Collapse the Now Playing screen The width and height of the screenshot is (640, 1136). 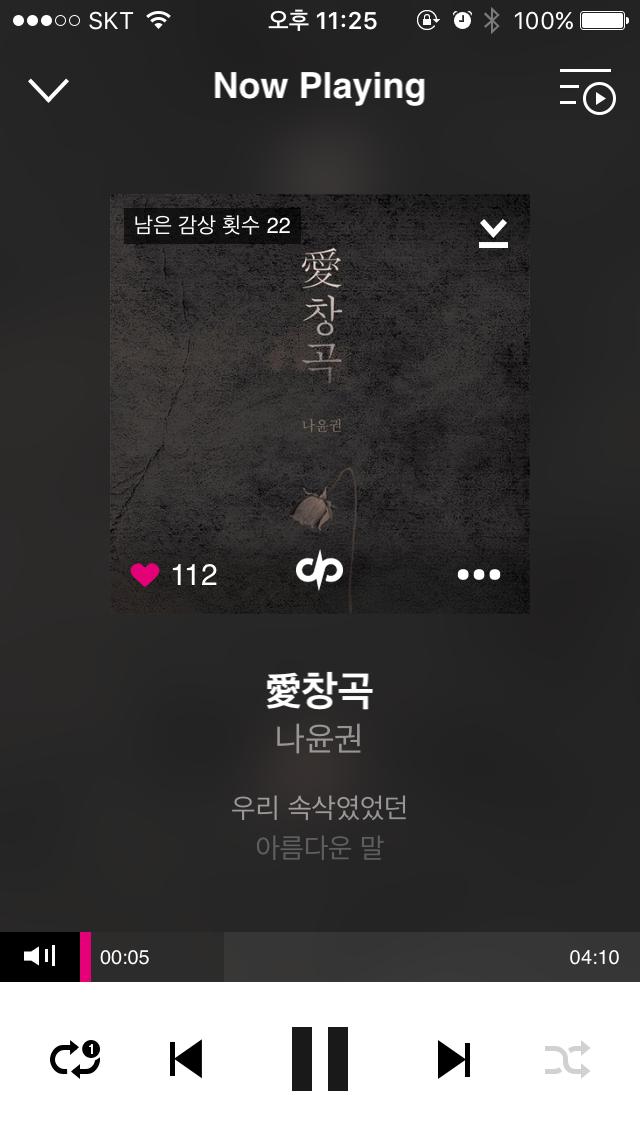48,90
